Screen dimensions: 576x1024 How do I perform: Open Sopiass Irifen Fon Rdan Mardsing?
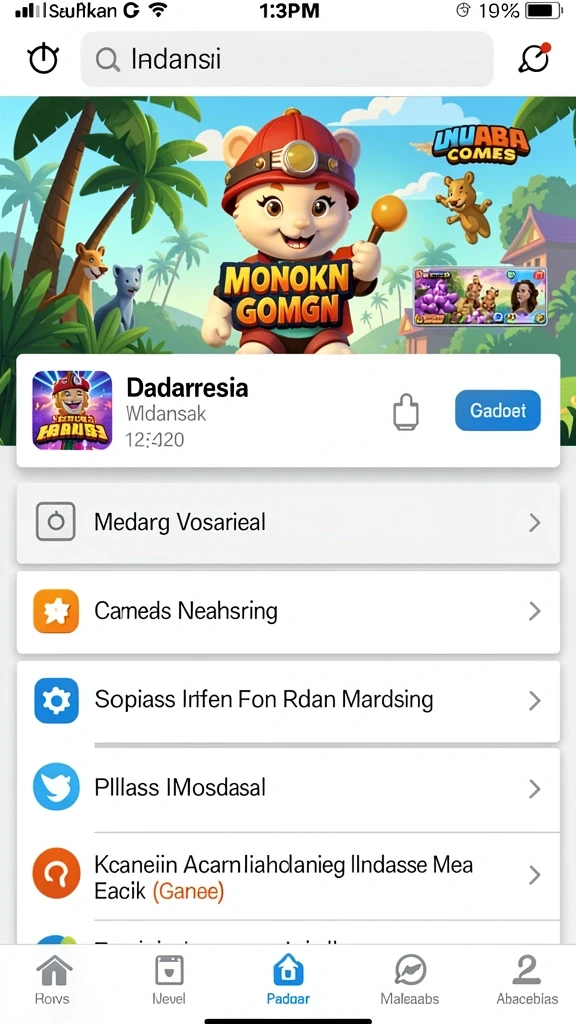tap(288, 701)
